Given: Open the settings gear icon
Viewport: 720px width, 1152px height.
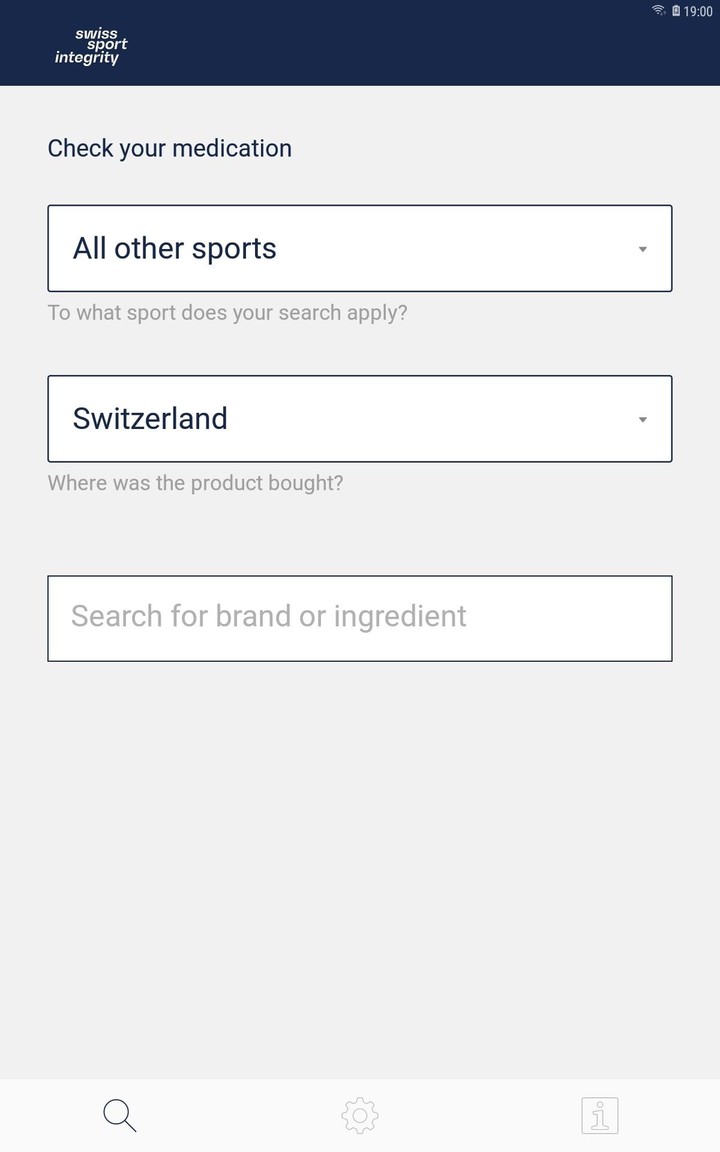Looking at the screenshot, I should pos(359,1115).
